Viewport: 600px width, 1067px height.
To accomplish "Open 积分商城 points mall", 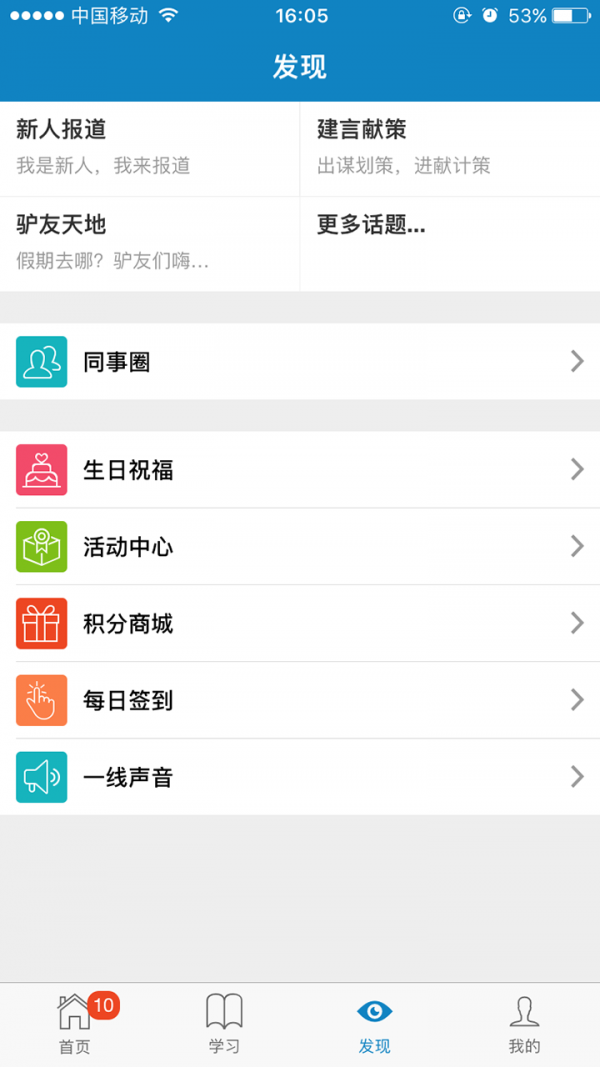I will tap(300, 624).
